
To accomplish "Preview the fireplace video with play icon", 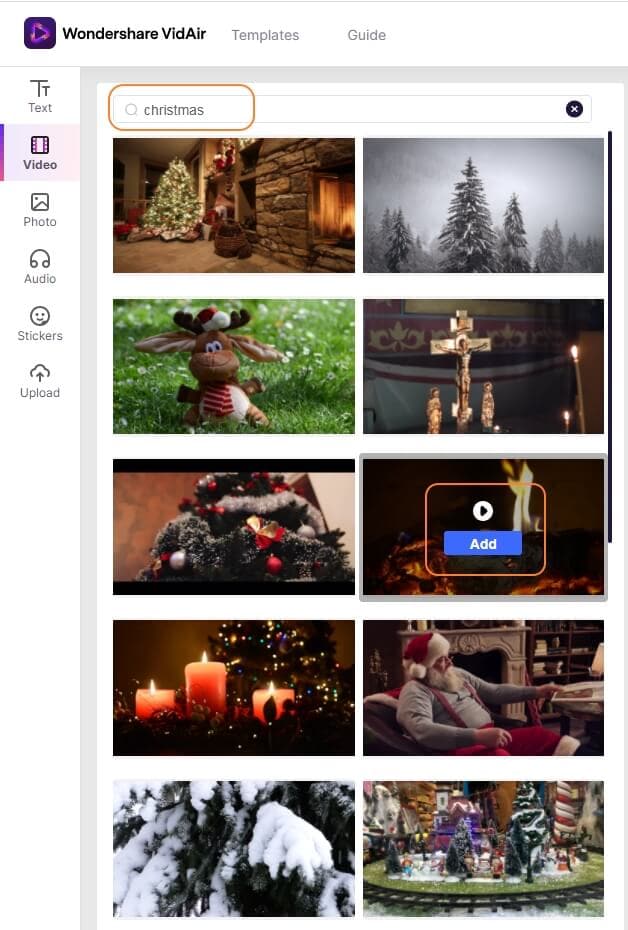I will pyautogui.click(x=483, y=511).
